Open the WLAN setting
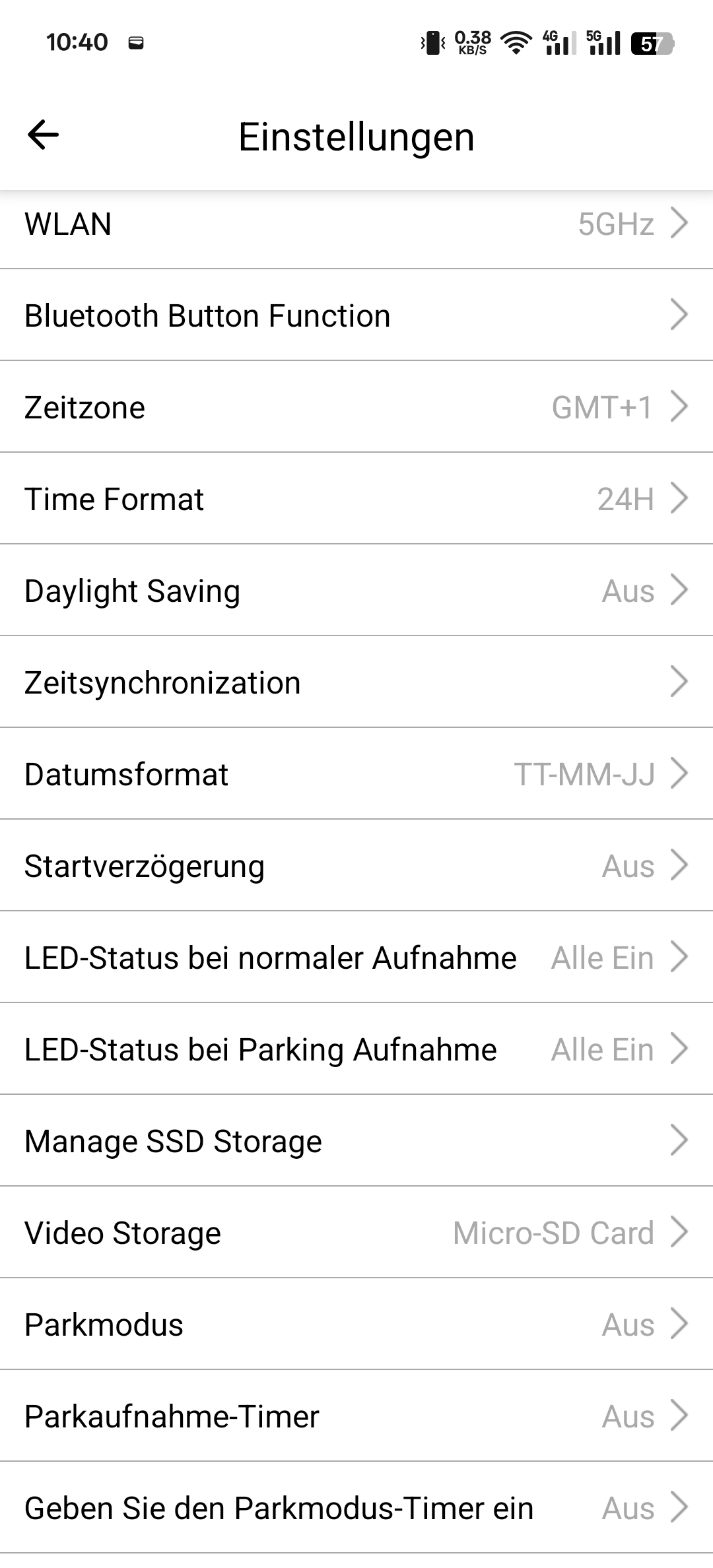 [356, 224]
